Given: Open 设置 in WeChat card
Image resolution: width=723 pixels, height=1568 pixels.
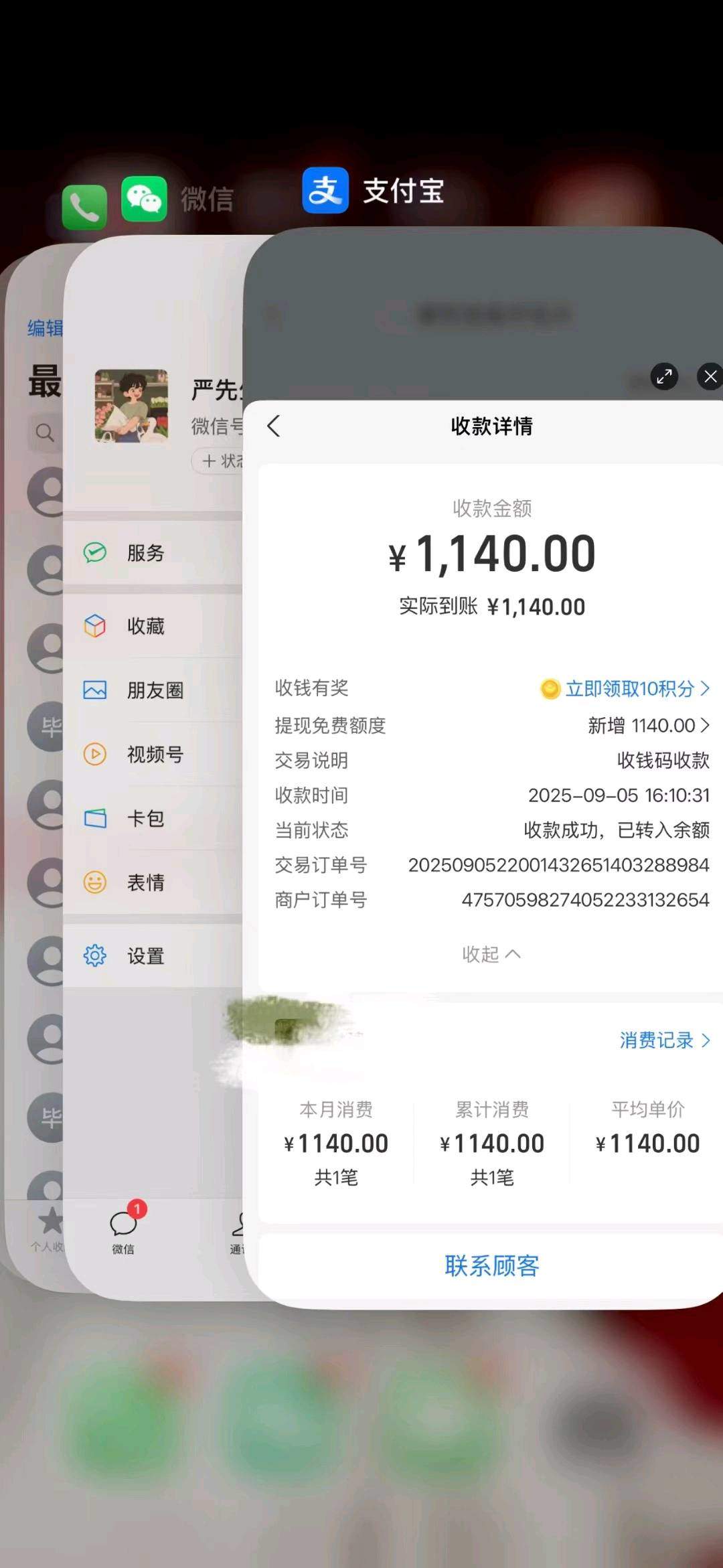Looking at the screenshot, I should (153, 956).
